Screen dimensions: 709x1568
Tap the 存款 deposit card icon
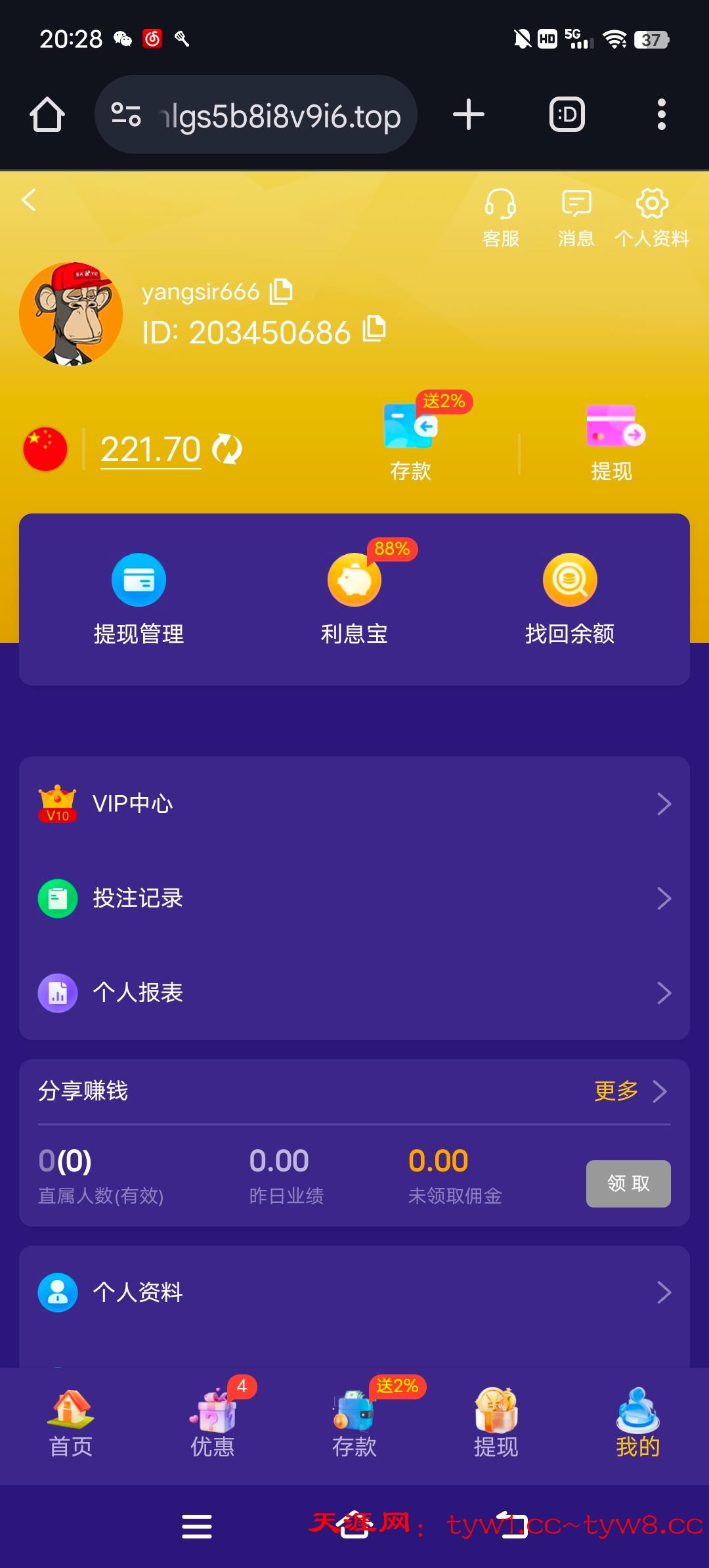[x=408, y=433]
